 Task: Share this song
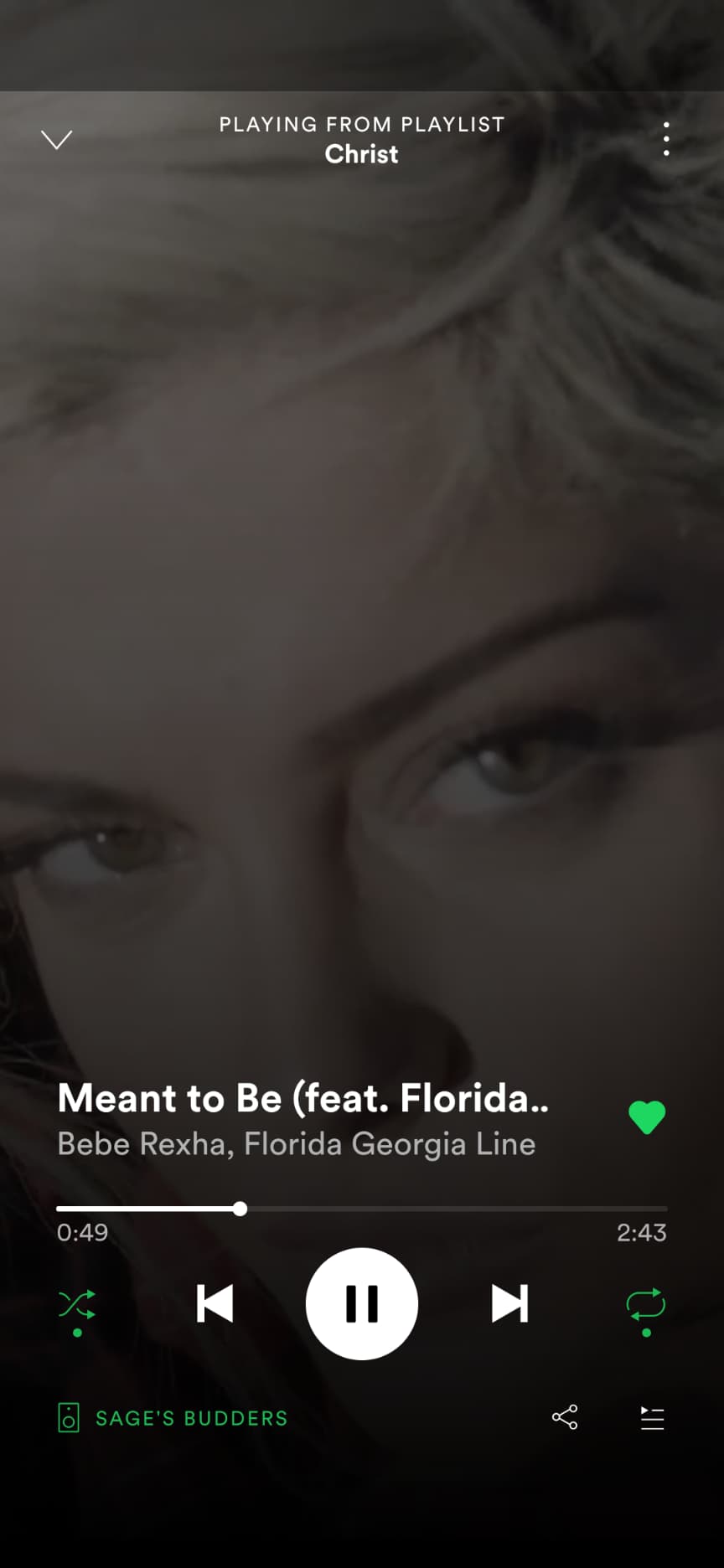pos(565,1417)
